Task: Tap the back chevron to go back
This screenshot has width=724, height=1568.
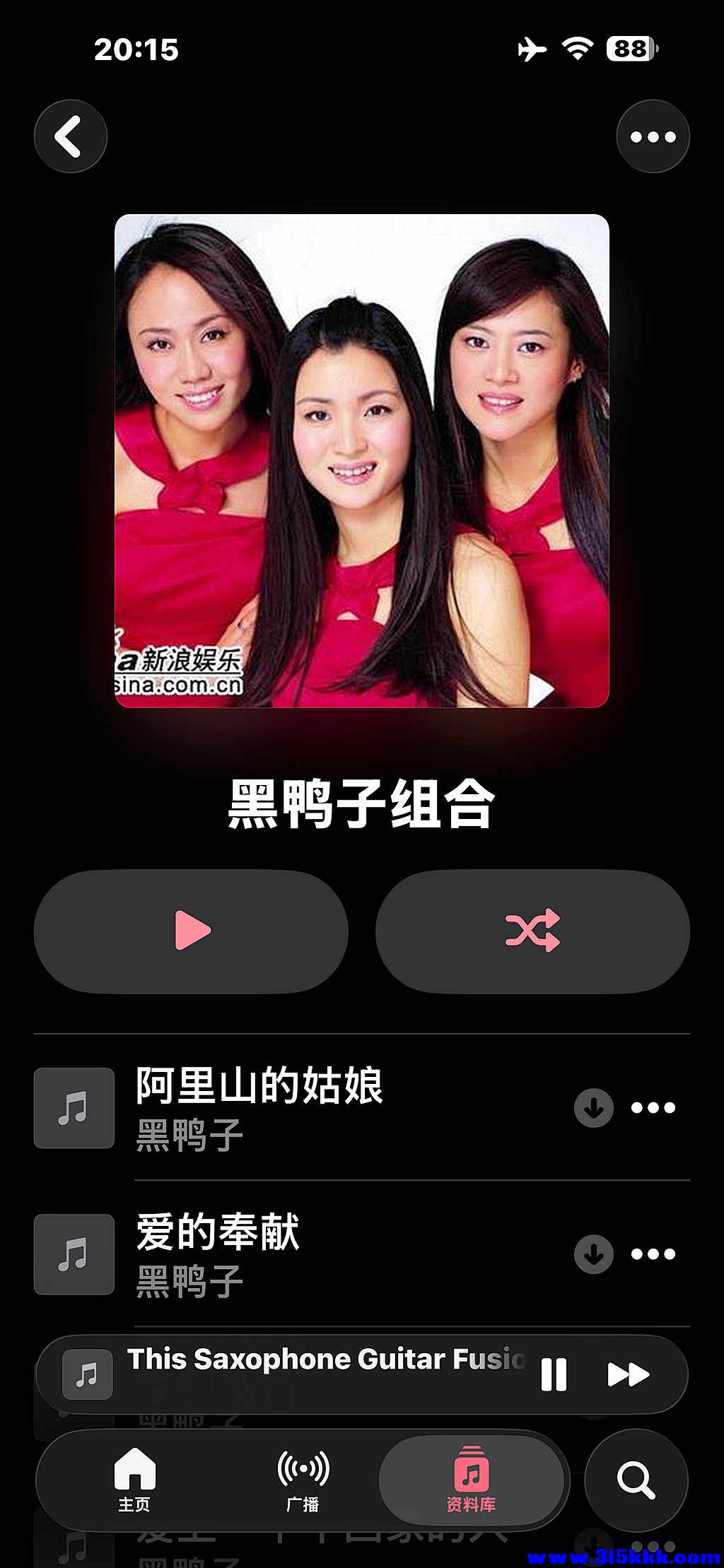Action: coord(70,136)
